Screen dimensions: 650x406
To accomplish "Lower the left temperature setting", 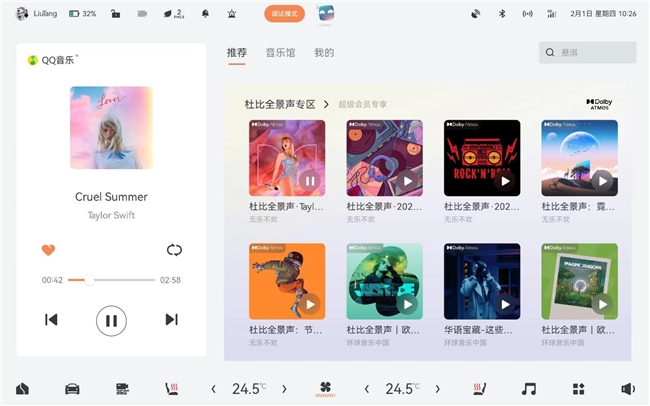I will (213, 389).
